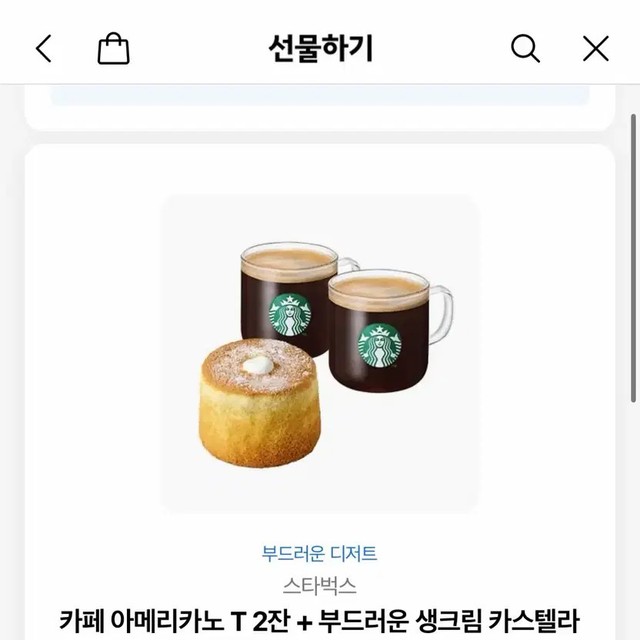This screenshot has width=640, height=640.
Task: Go back using the arrow icon
Action: tap(44, 48)
